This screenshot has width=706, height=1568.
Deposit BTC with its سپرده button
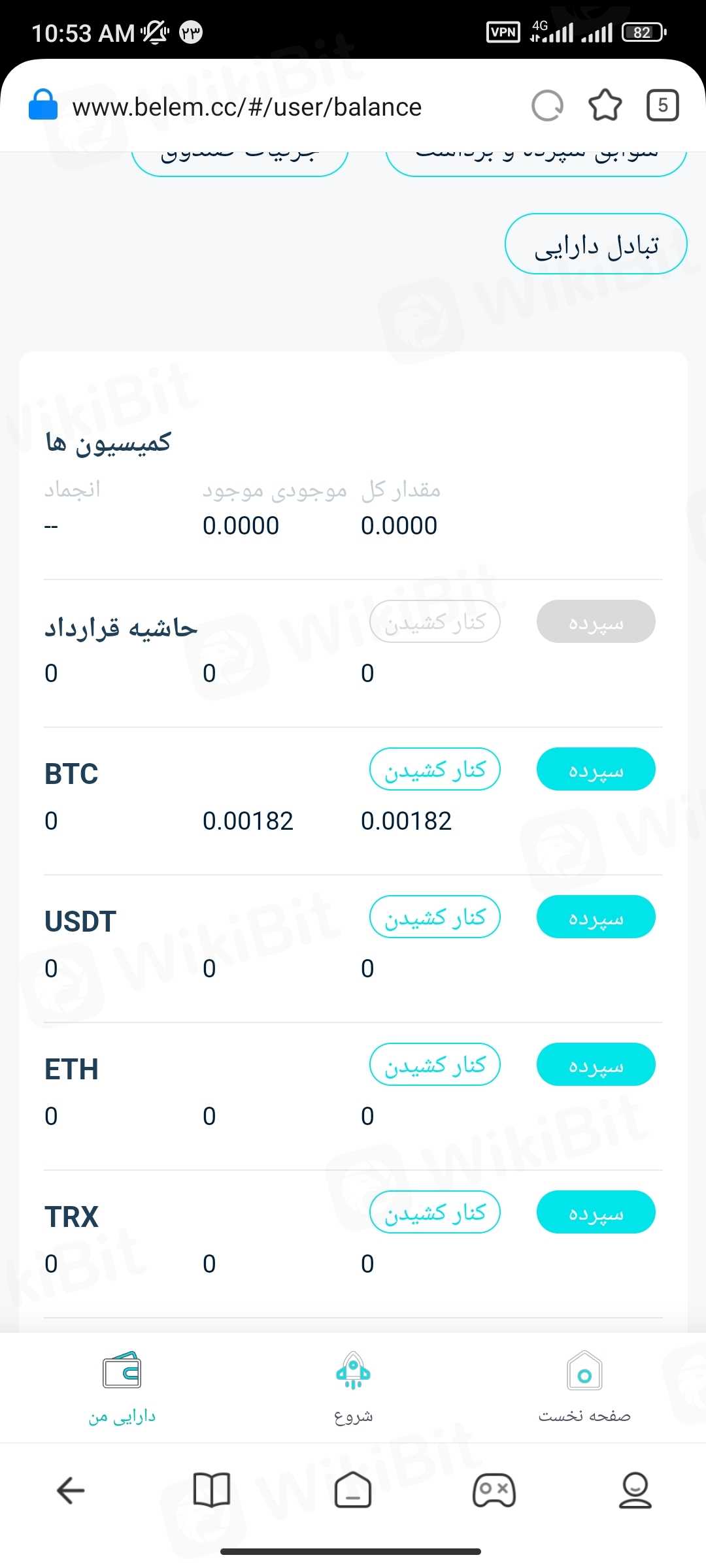pos(596,770)
